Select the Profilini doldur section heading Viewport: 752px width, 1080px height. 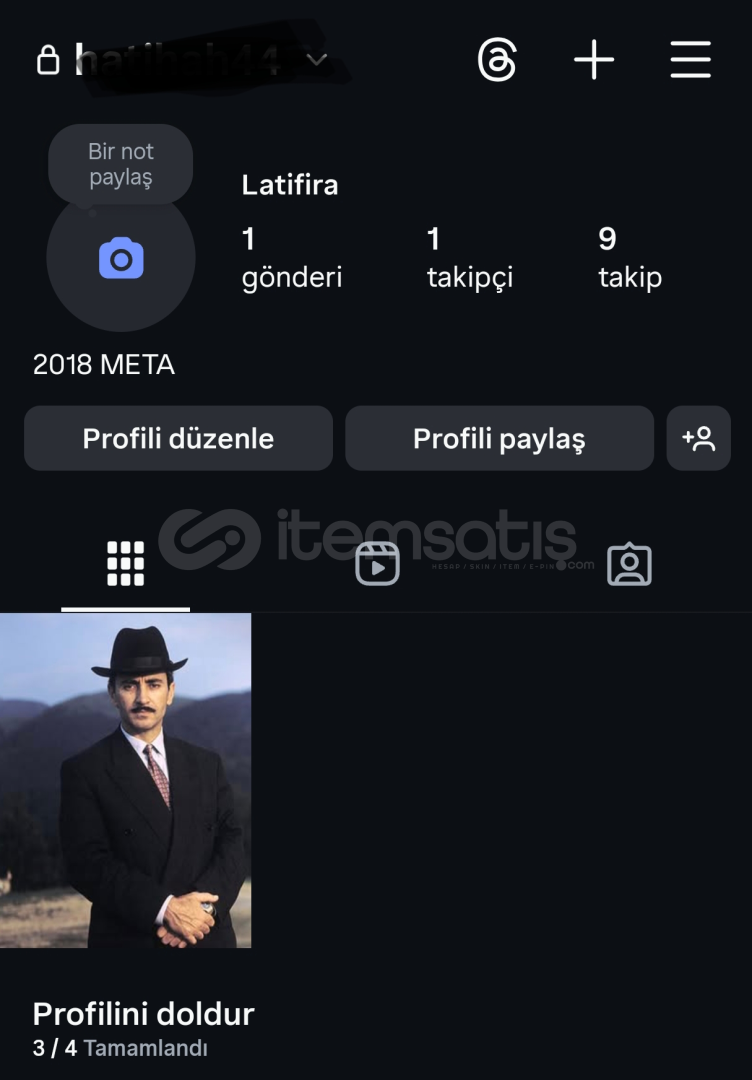pos(143,1014)
